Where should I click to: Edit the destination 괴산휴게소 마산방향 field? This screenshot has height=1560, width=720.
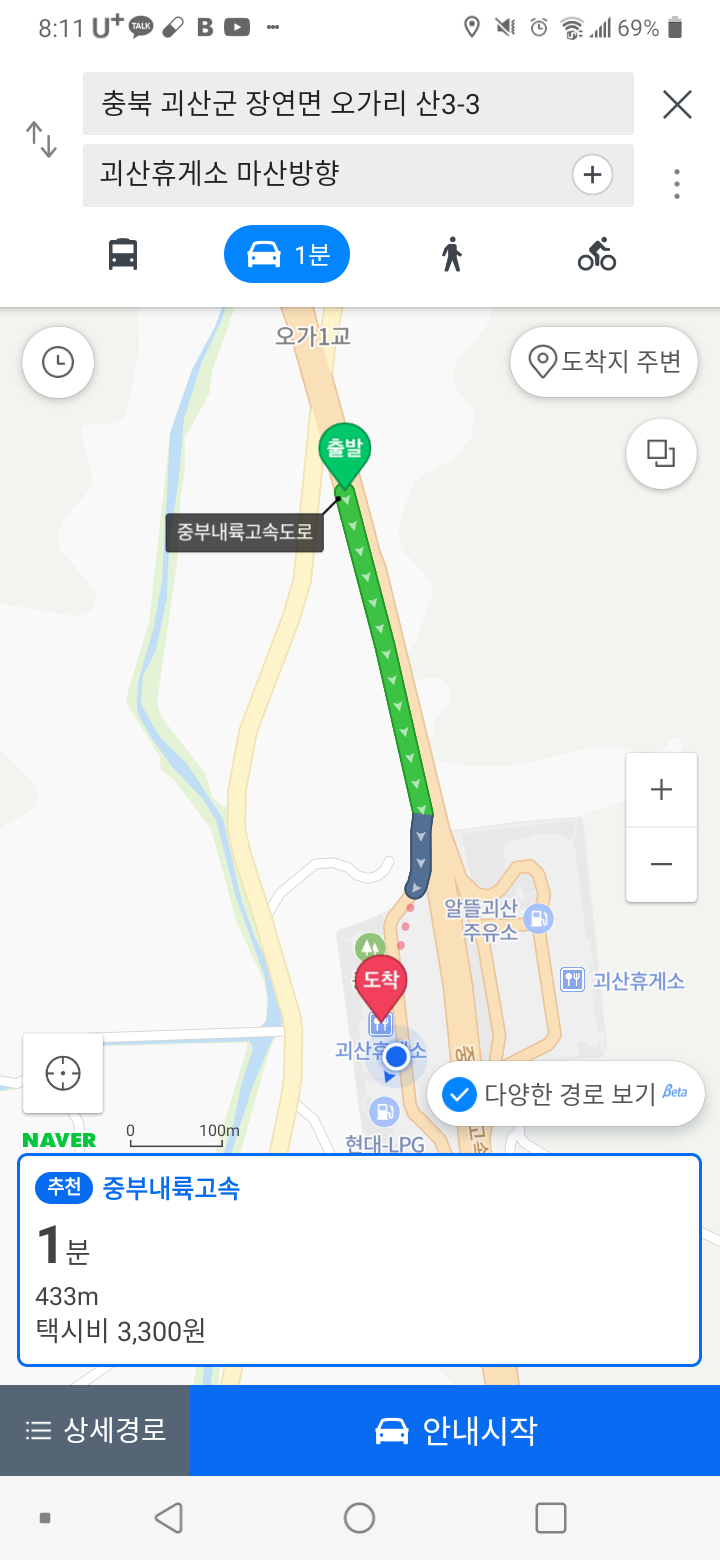pos(320,175)
